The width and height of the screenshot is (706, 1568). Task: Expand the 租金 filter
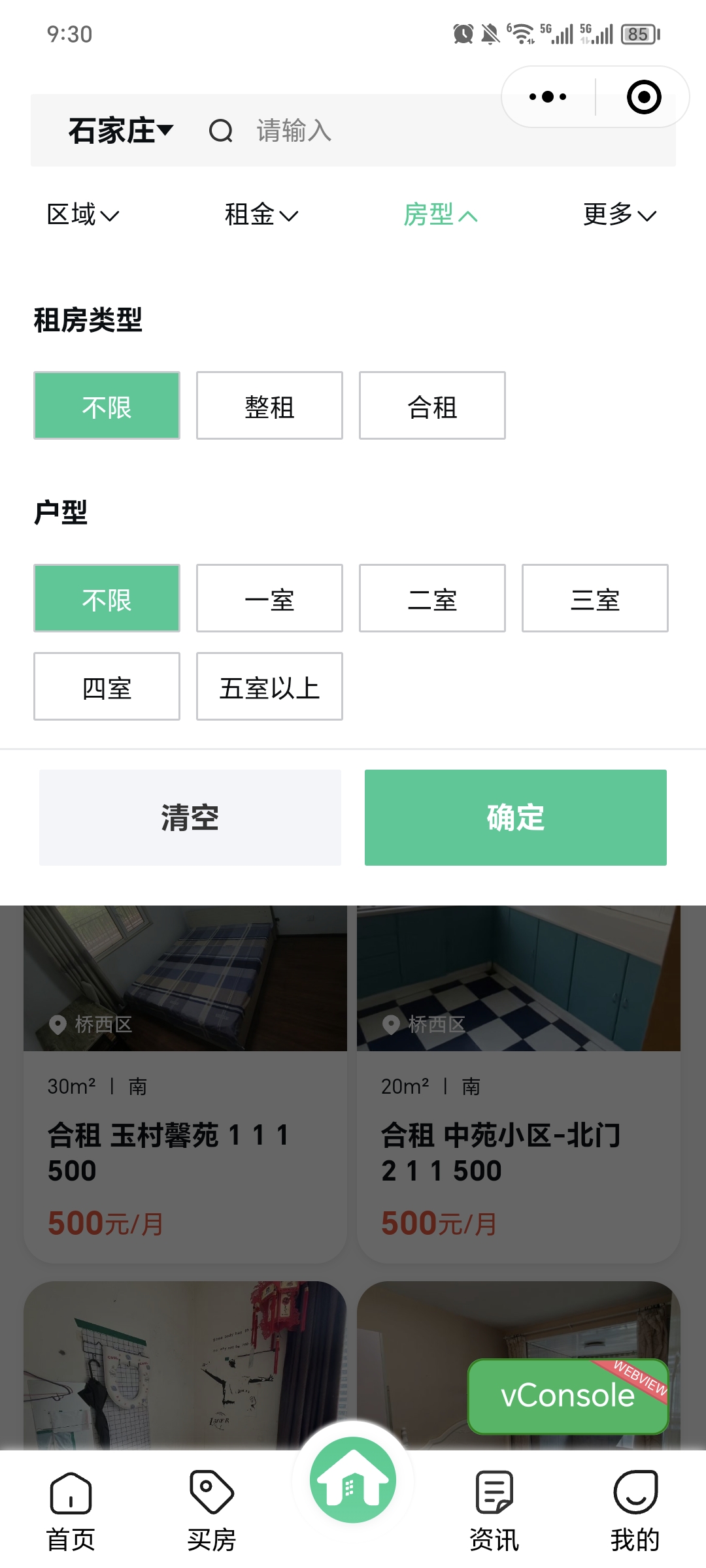[x=261, y=214]
